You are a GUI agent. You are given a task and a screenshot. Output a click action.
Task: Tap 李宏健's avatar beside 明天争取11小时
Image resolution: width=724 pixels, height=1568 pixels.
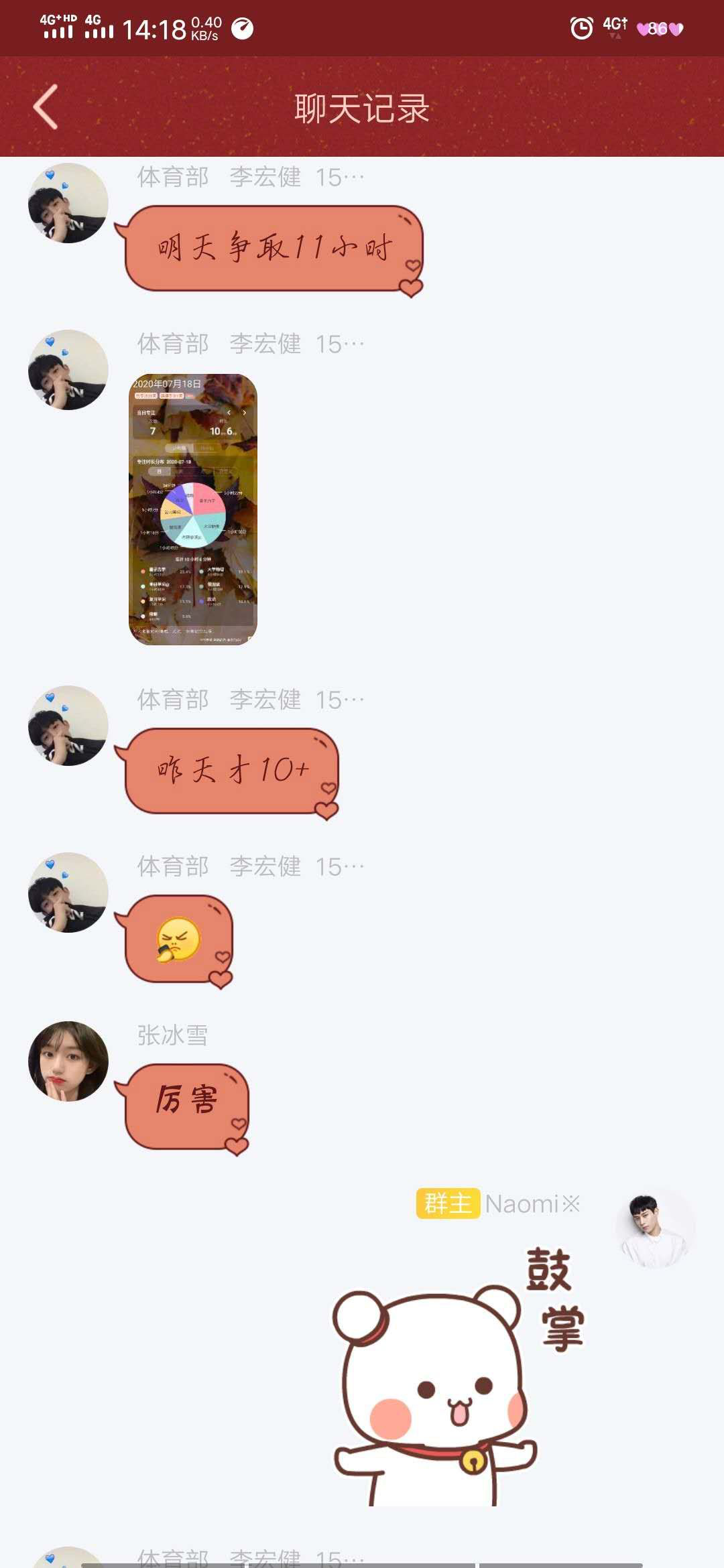click(x=68, y=203)
